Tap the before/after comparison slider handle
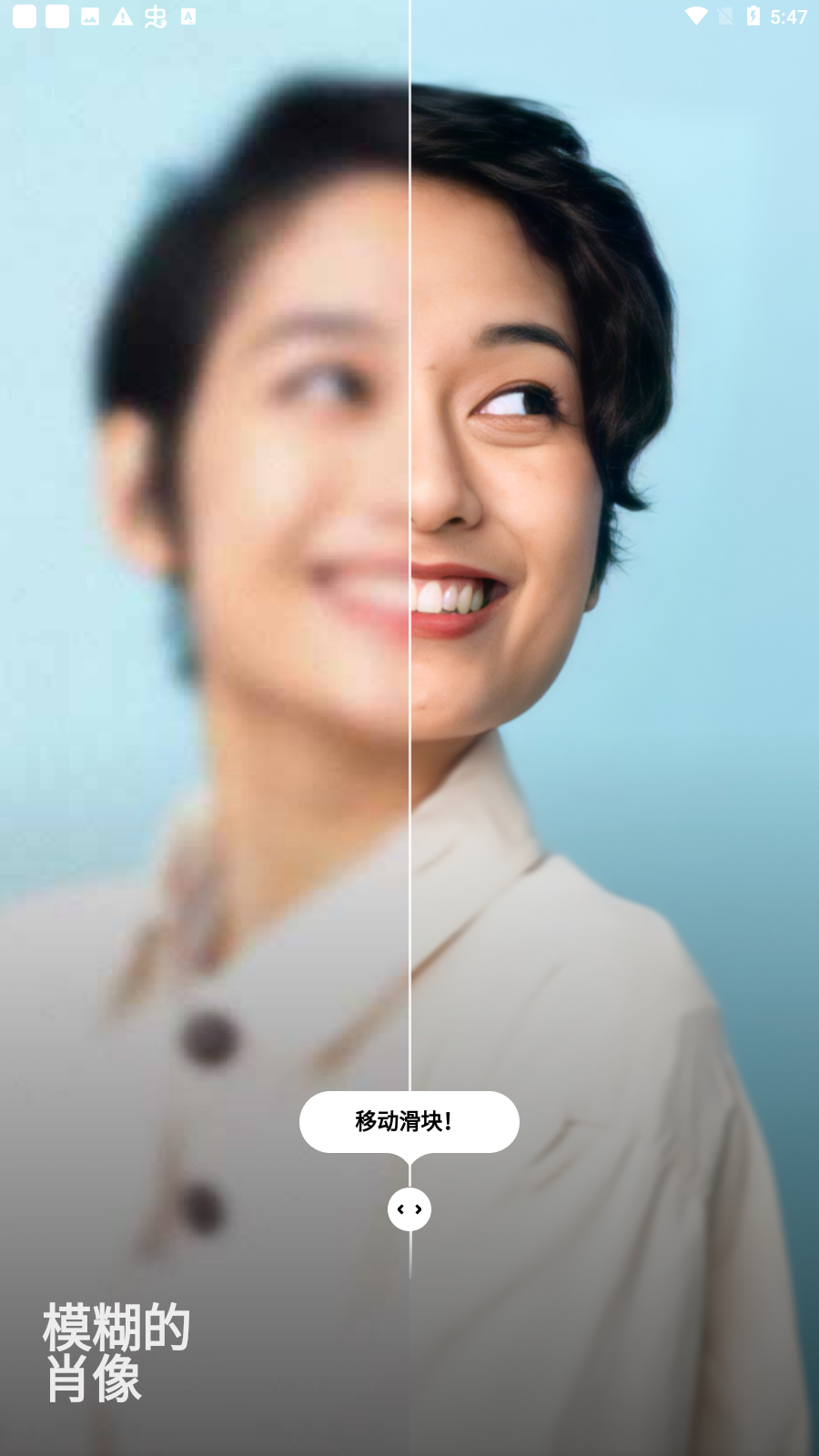 (409, 1209)
